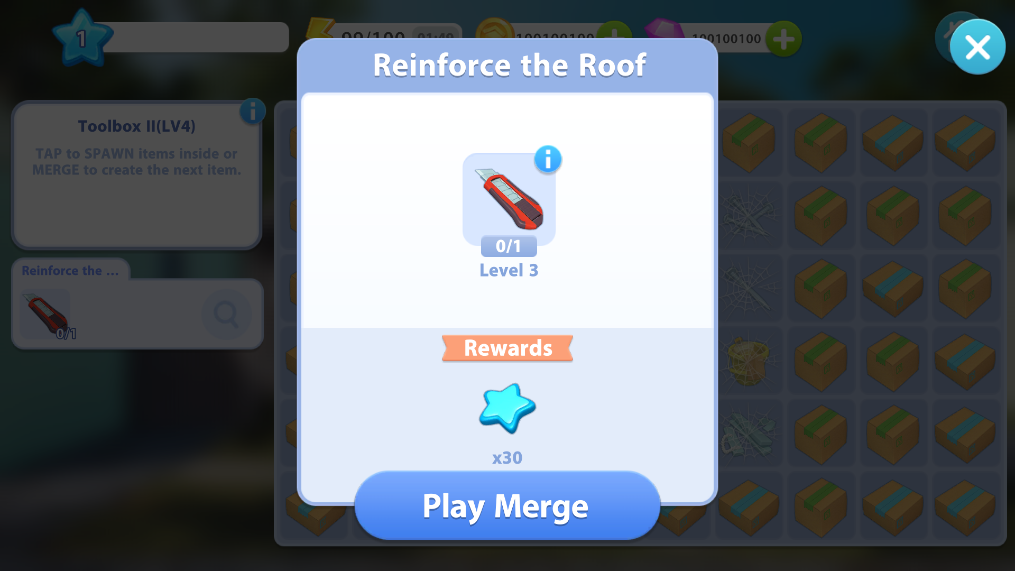Screen dimensions: 1015x571
Task: Open info for the Level 3 knife item
Action: coord(547,159)
